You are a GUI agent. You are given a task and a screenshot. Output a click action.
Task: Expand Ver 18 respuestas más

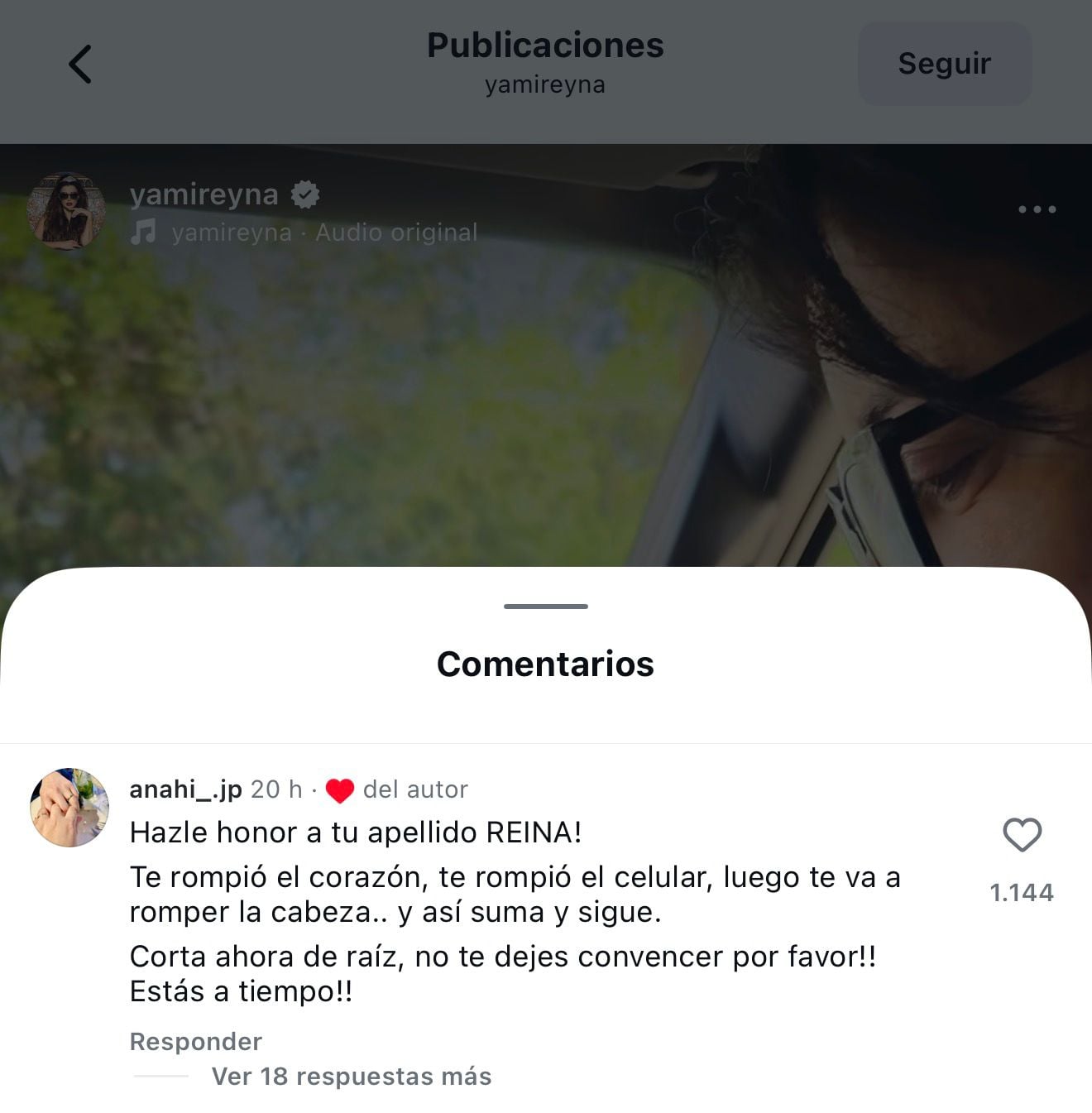(x=351, y=1076)
